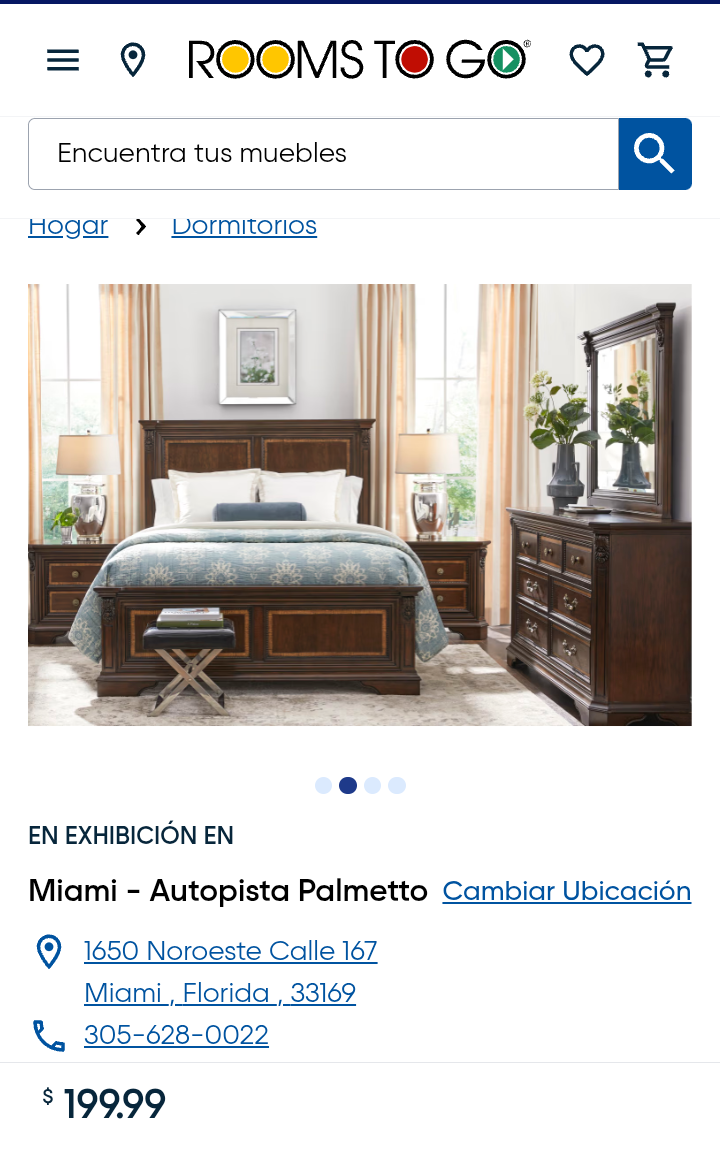Go to the Dormitorios breadcrumb
Viewport: 720px width, 1152px height.
coord(244,227)
